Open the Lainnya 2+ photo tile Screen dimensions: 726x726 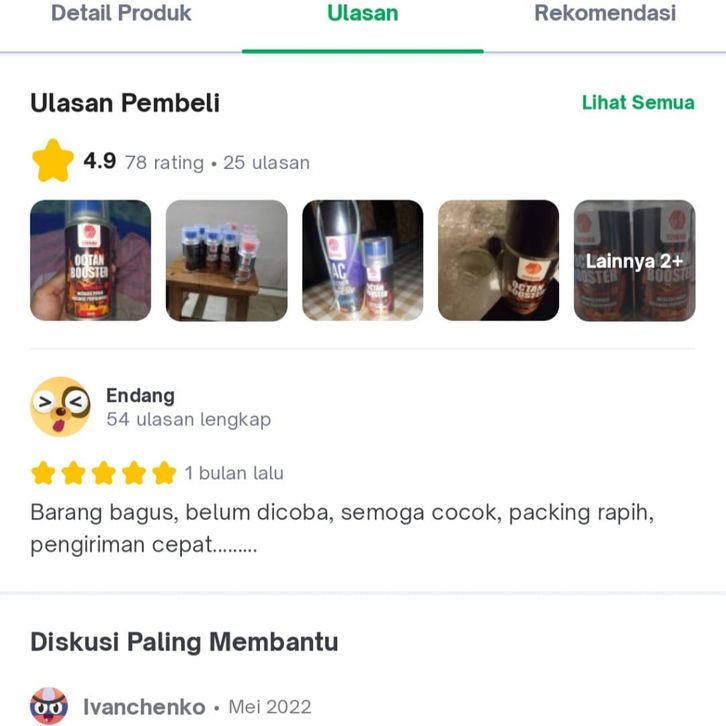[x=634, y=260]
